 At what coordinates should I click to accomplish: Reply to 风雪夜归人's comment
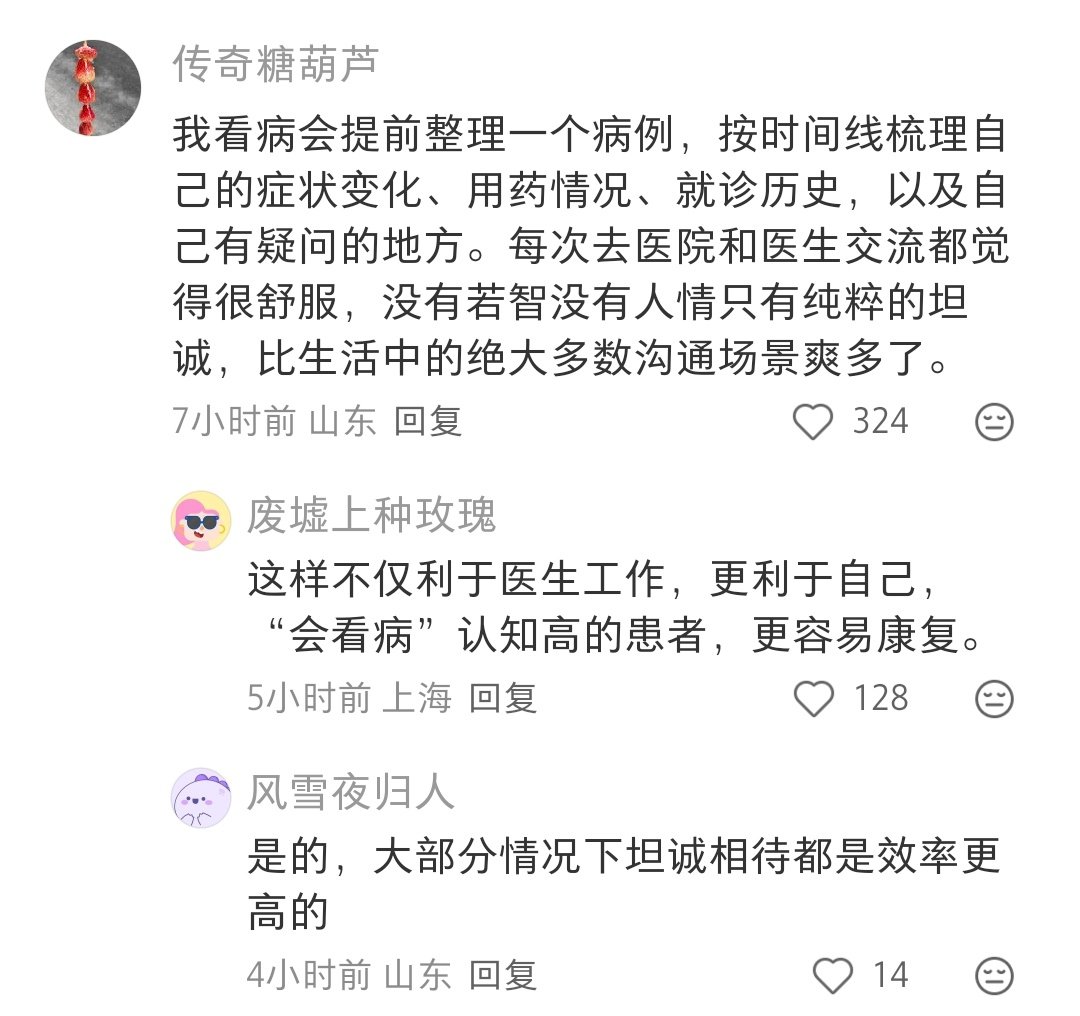tap(503, 974)
